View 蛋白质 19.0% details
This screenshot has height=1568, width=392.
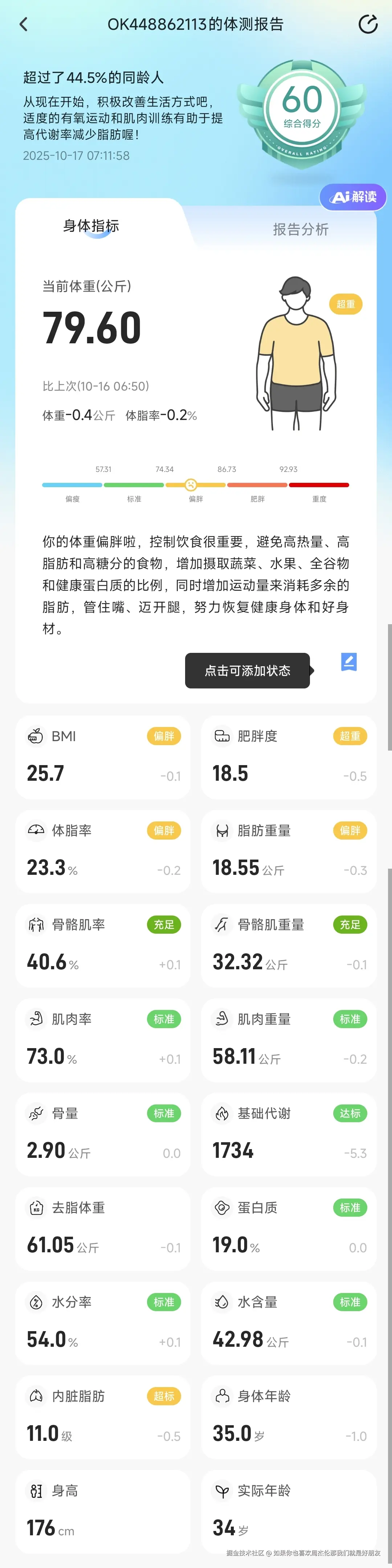point(289,1228)
